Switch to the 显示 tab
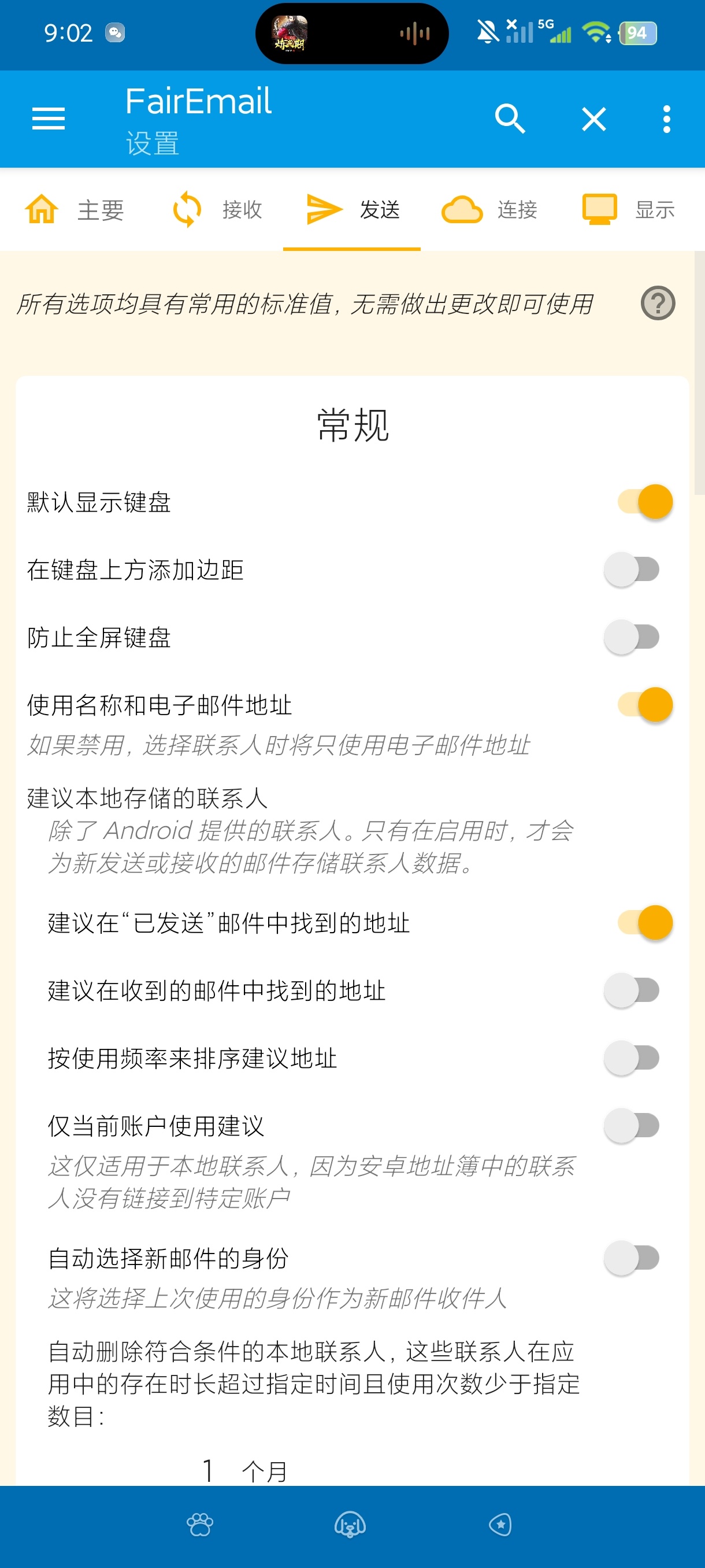The width and height of the screenshot is (705, 1568). click(629, 209)
